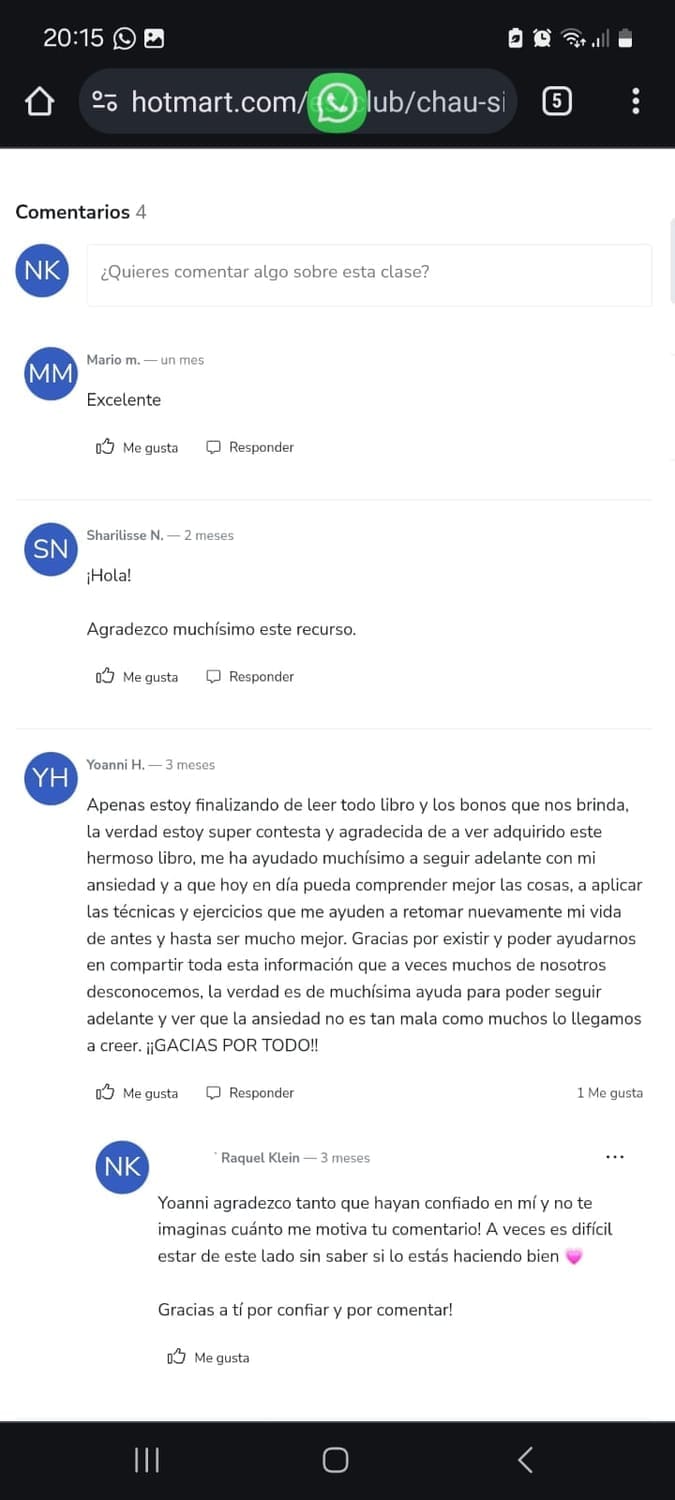675x1500 pixels.
Task: Open the tab switcher showing 5 tabs
Action: 557,101
